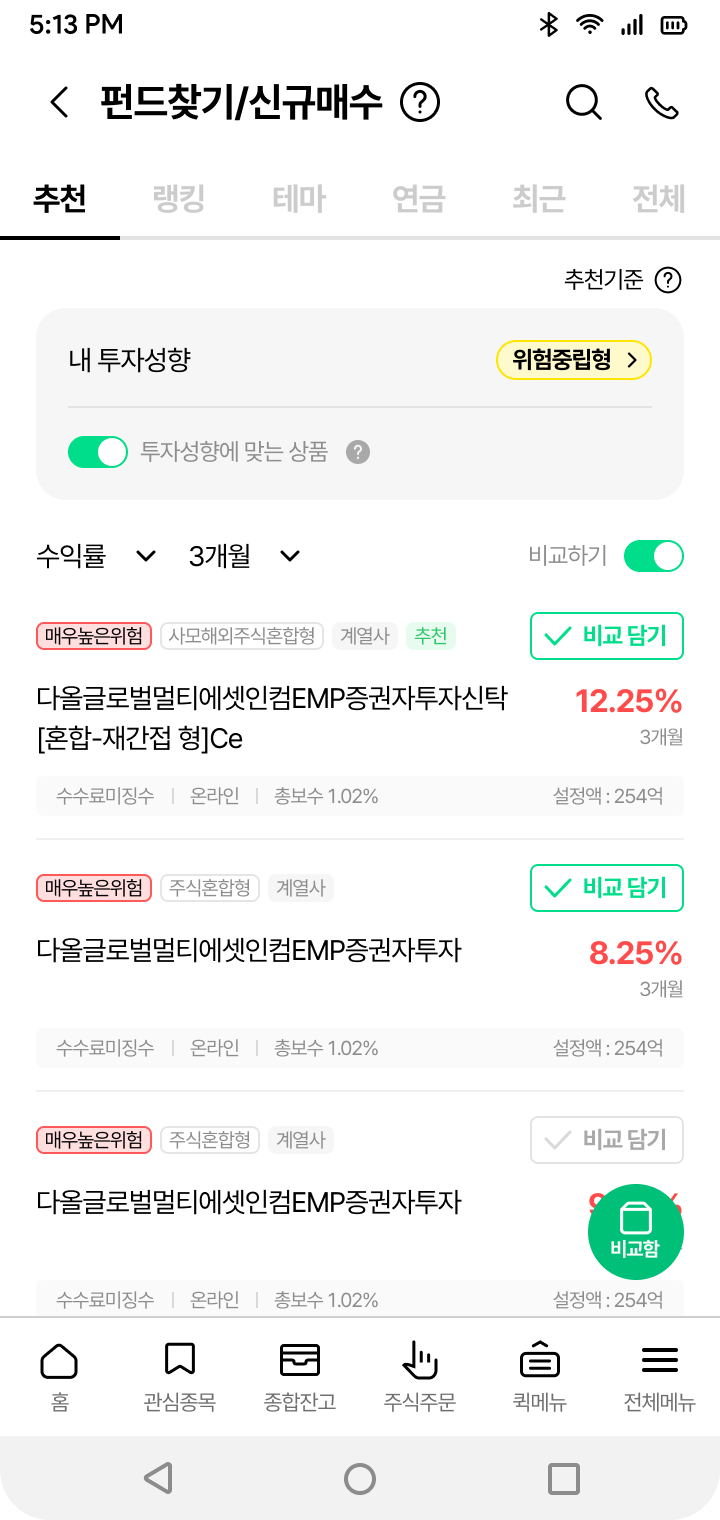Viewport: 720px width, 1520px height.
Task: Open the help icon next to the title
Action: point(420,101)
